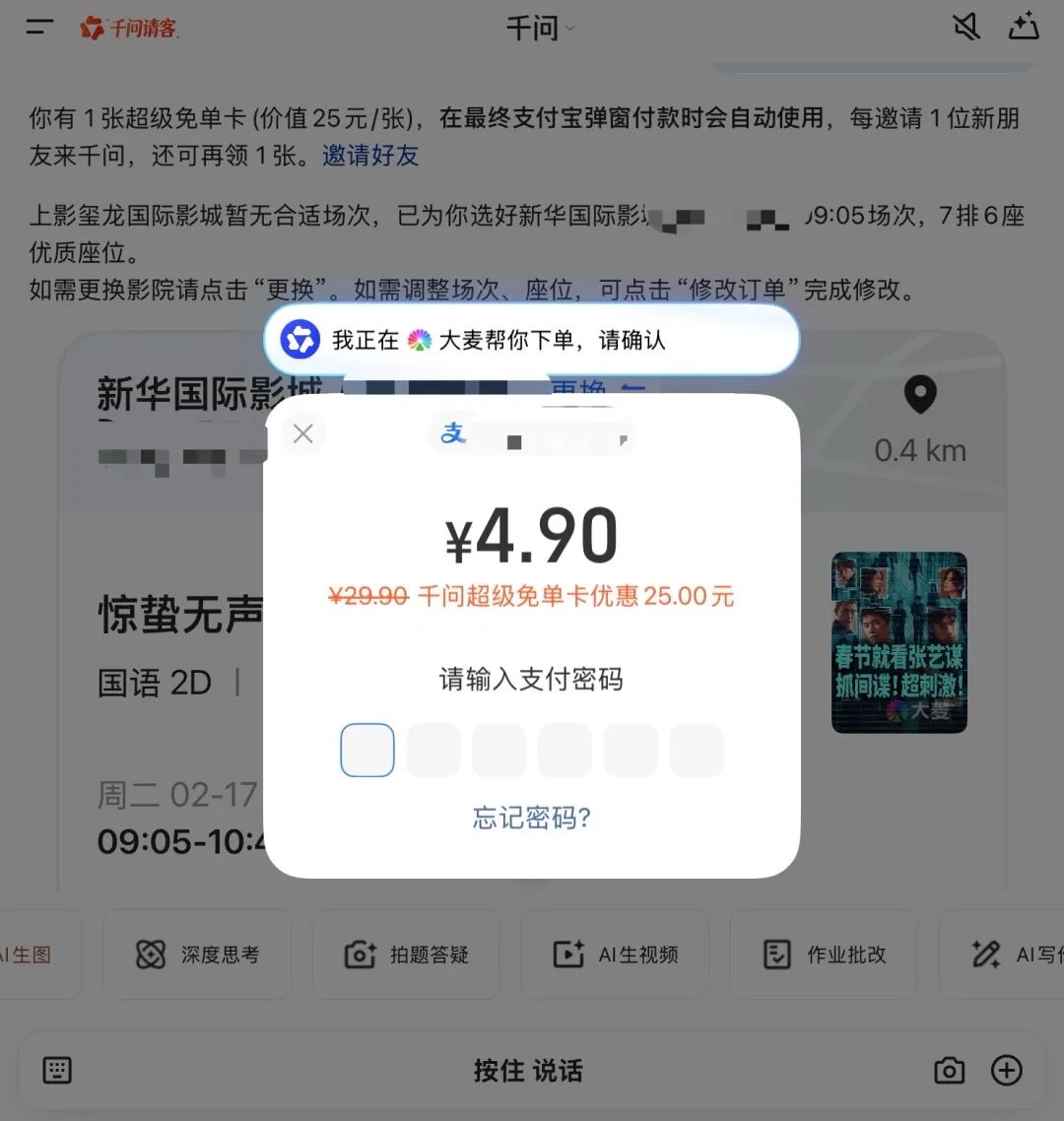Select the 作业批改 tool
Image resolution: width=1064 pixels, height=1121 pixels.
click(x=824, y=955)
